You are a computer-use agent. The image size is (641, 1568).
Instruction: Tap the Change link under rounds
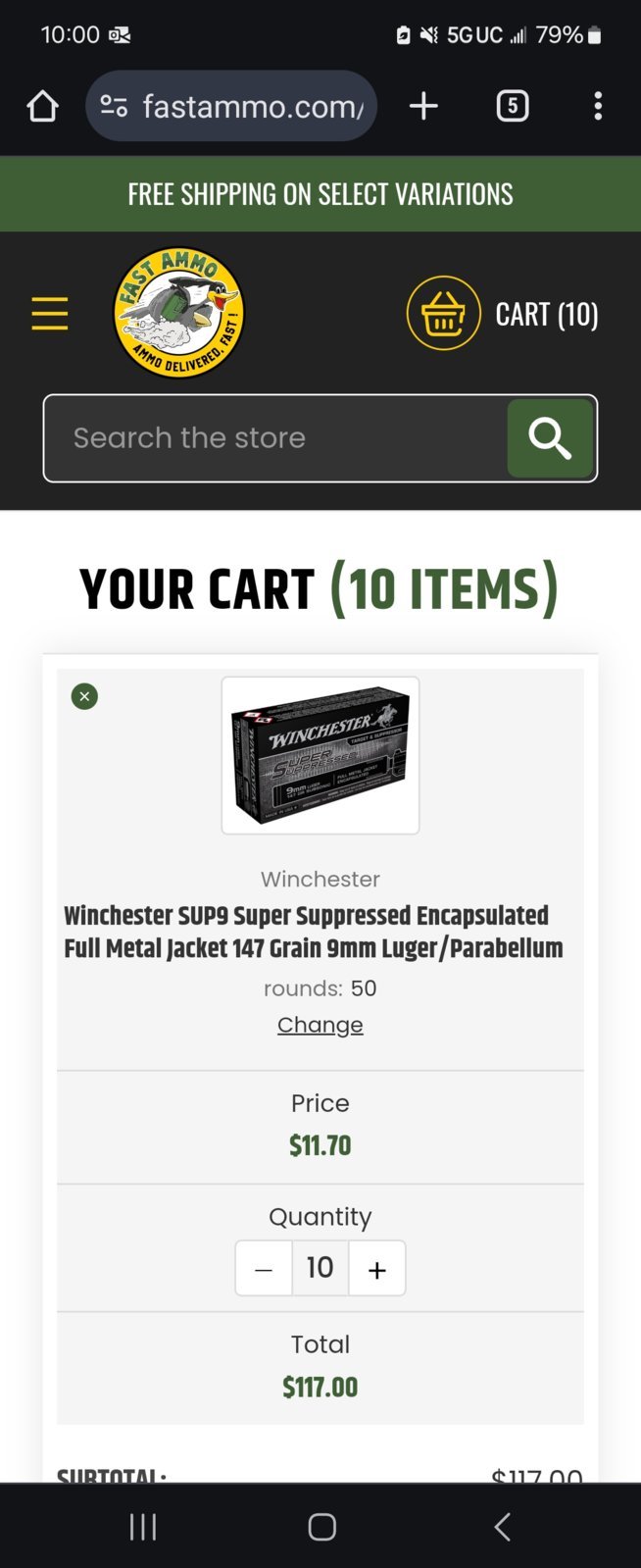pyautogui.click(x=320, y=1025)
